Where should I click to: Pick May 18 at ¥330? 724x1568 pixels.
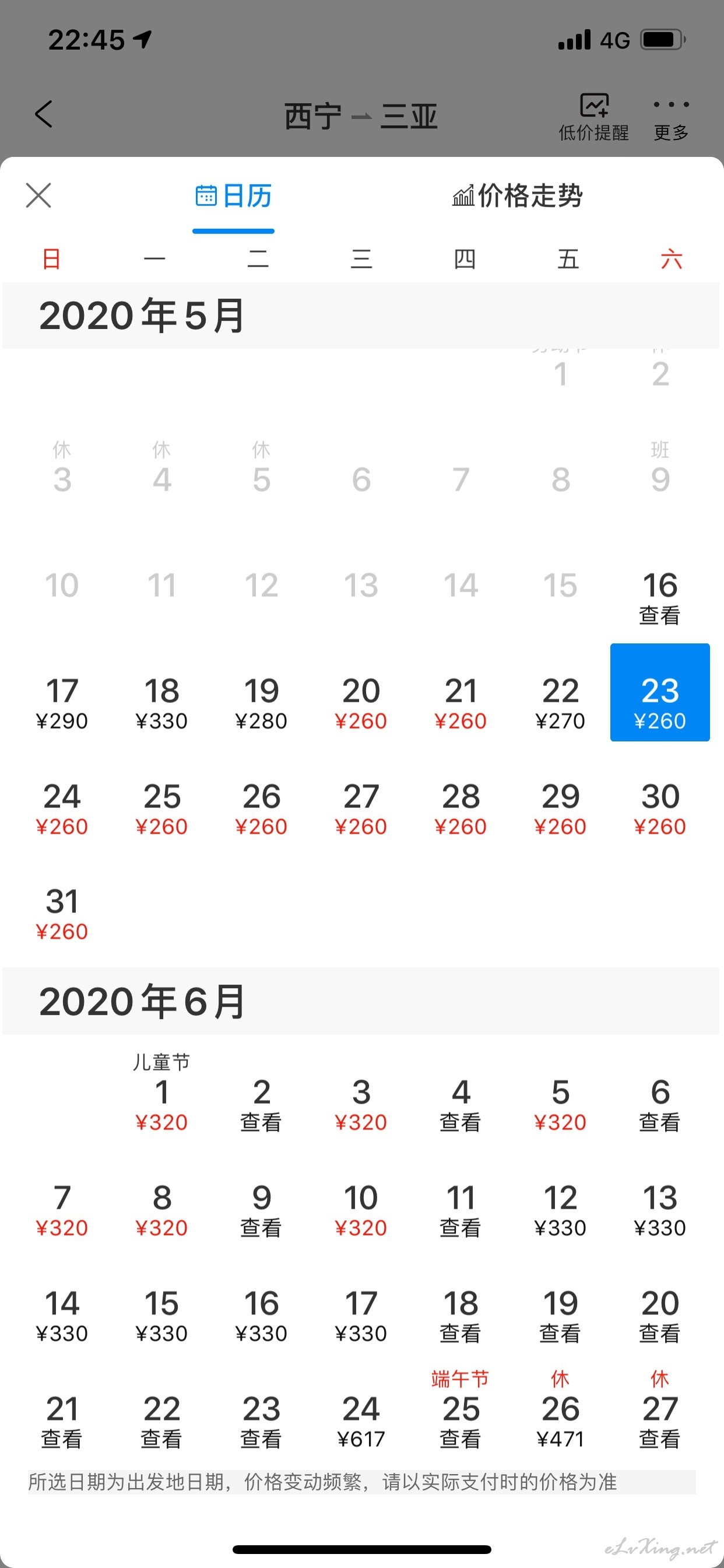click(x=162, y=703)
